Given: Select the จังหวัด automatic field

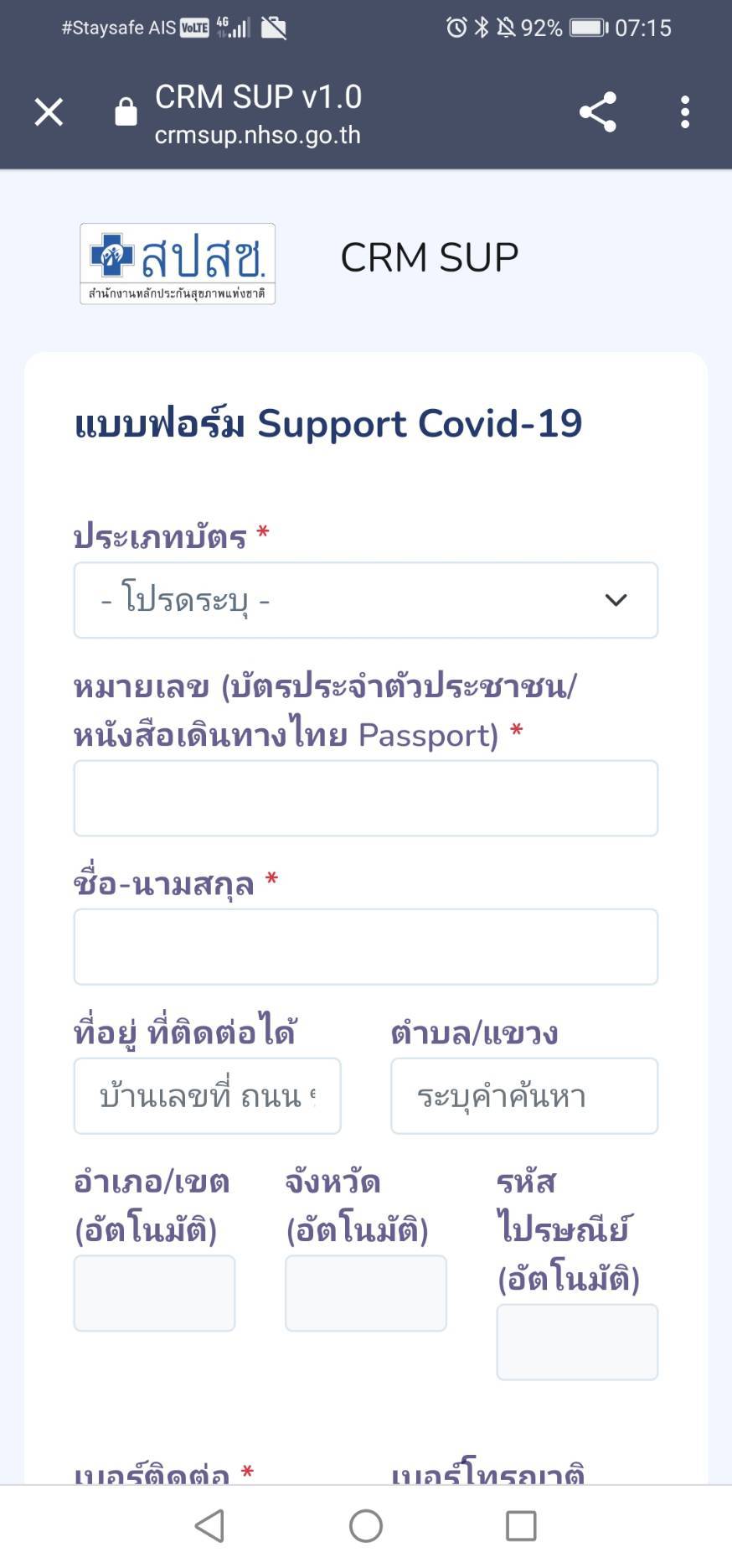Looking at the screenshot, I should coord(366,1292).
